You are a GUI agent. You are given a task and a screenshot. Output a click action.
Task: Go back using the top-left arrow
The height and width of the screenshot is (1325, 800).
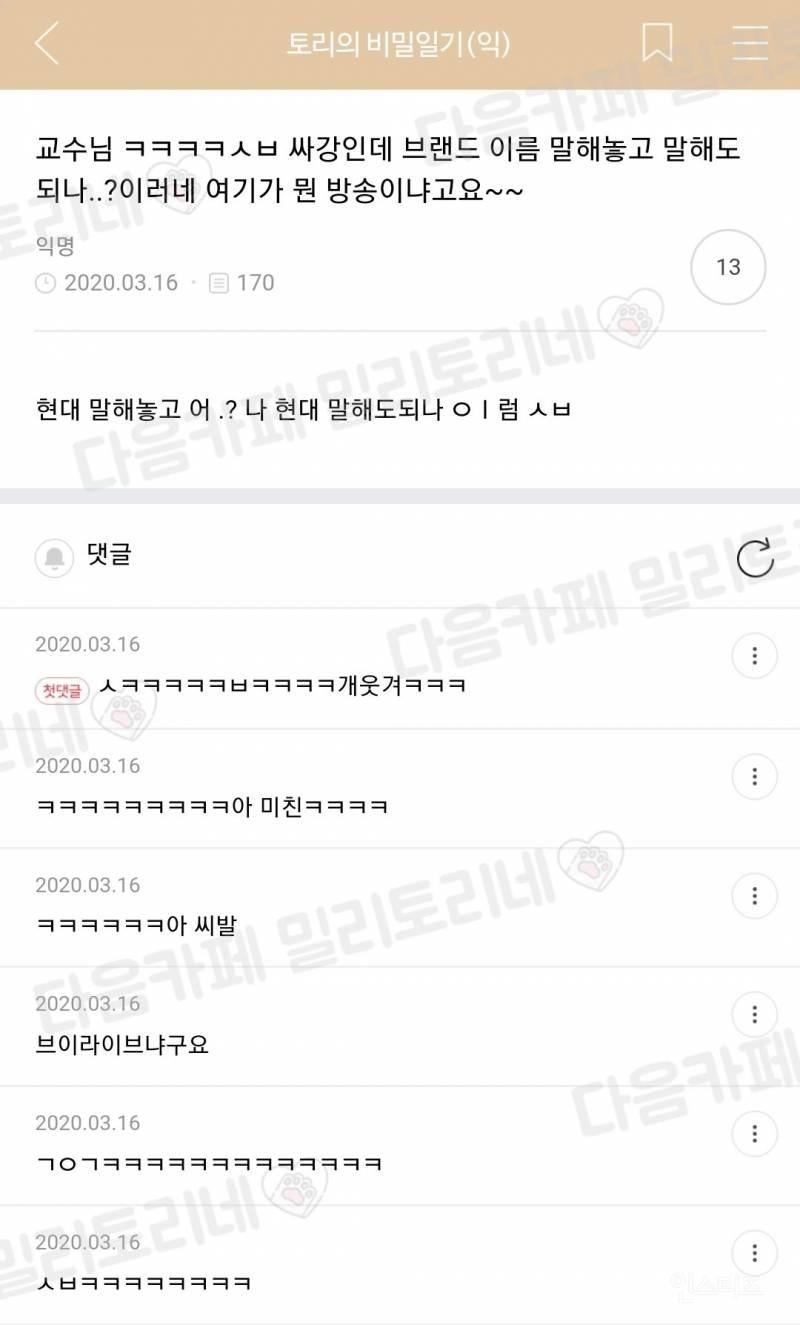[47, 44]
